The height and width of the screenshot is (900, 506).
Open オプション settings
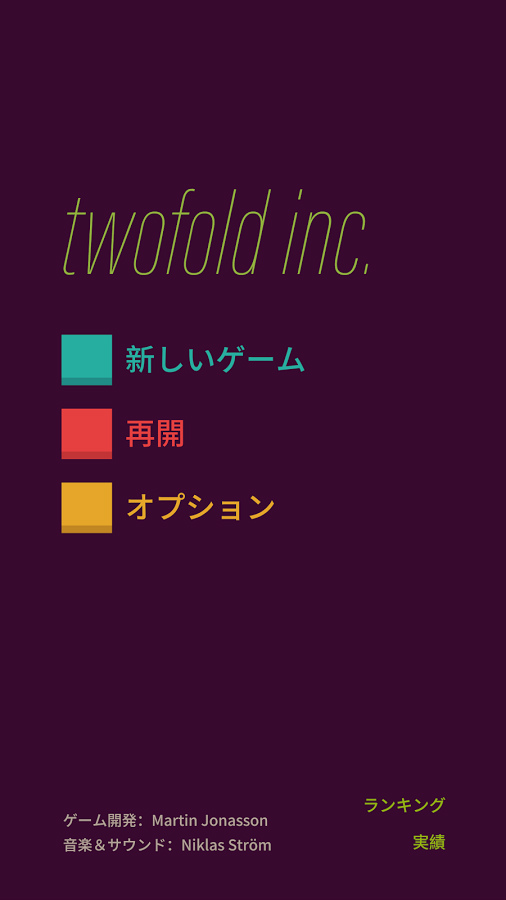pos(168,507)
